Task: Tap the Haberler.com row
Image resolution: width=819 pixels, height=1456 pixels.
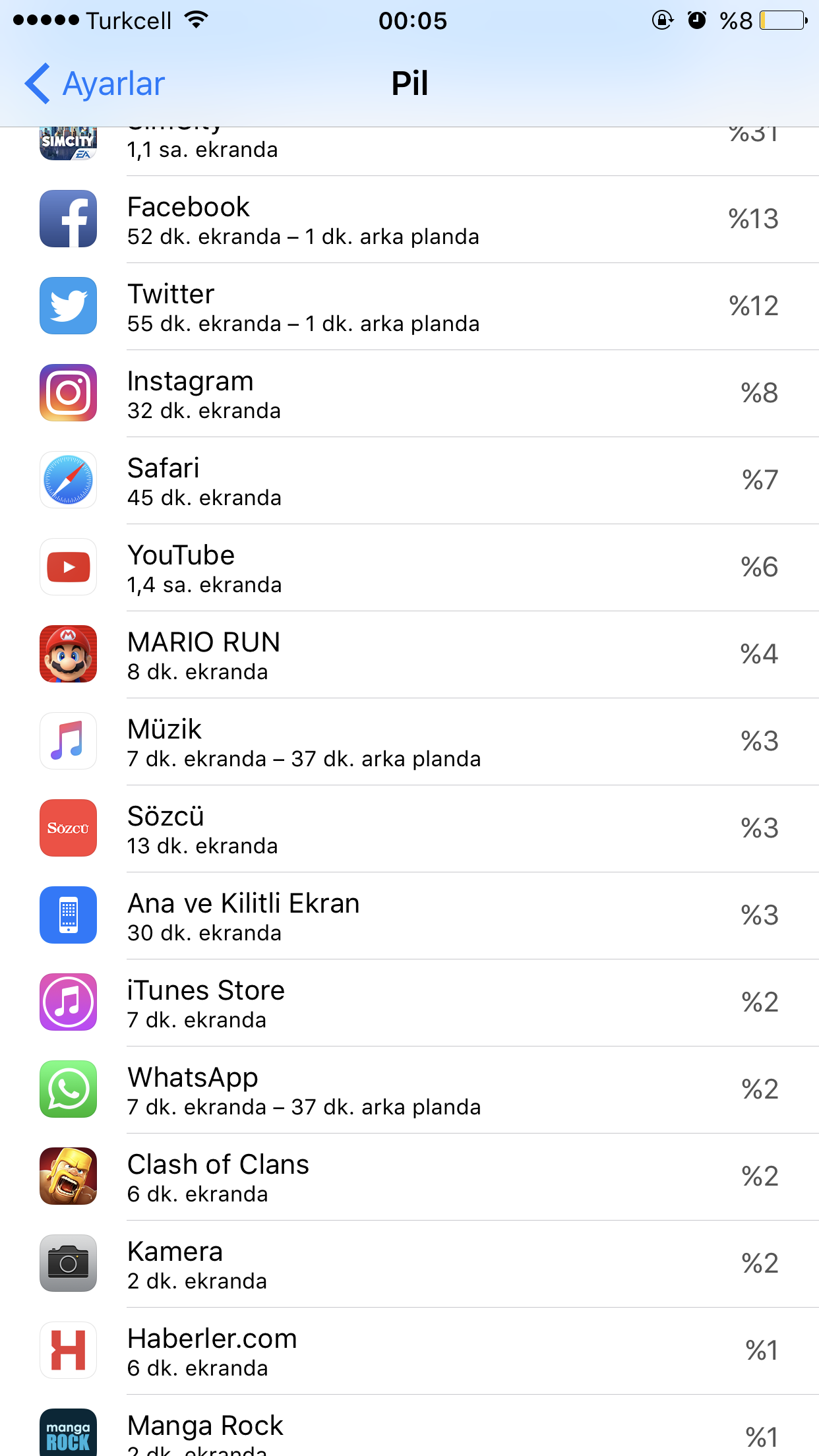Action: (x=409, y=1351)
